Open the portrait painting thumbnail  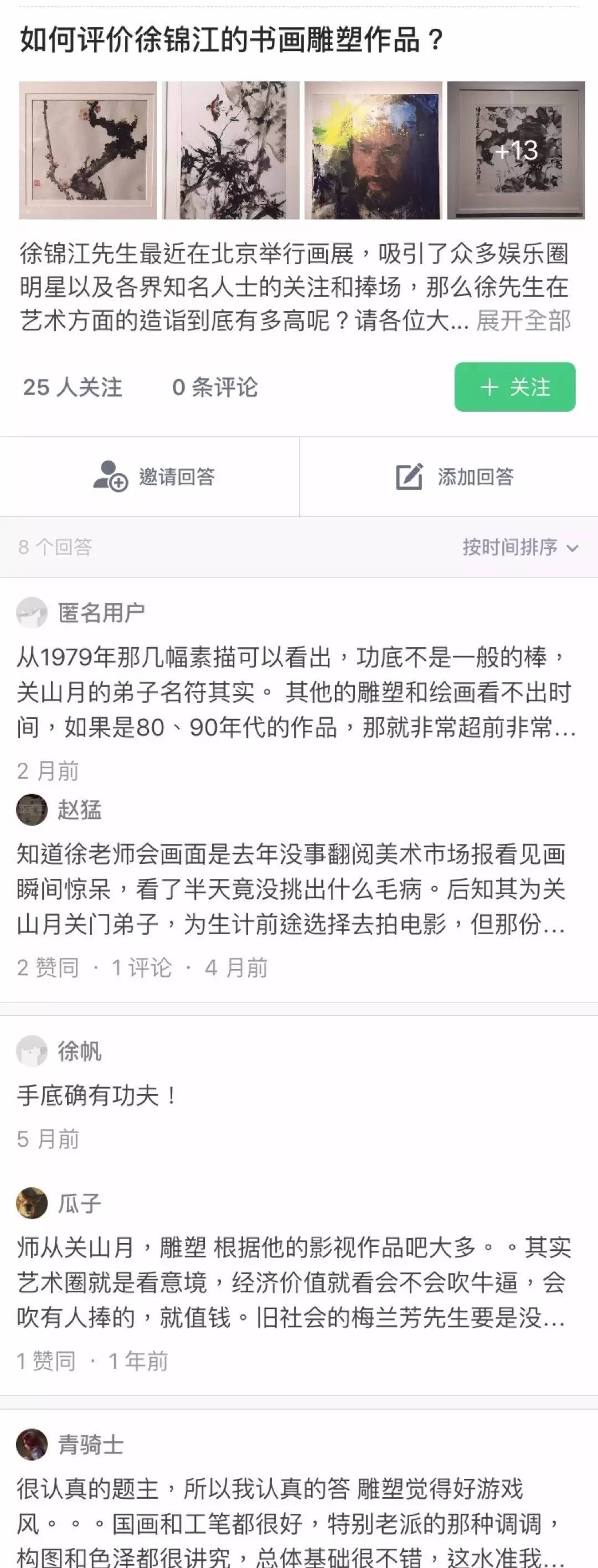373,151
